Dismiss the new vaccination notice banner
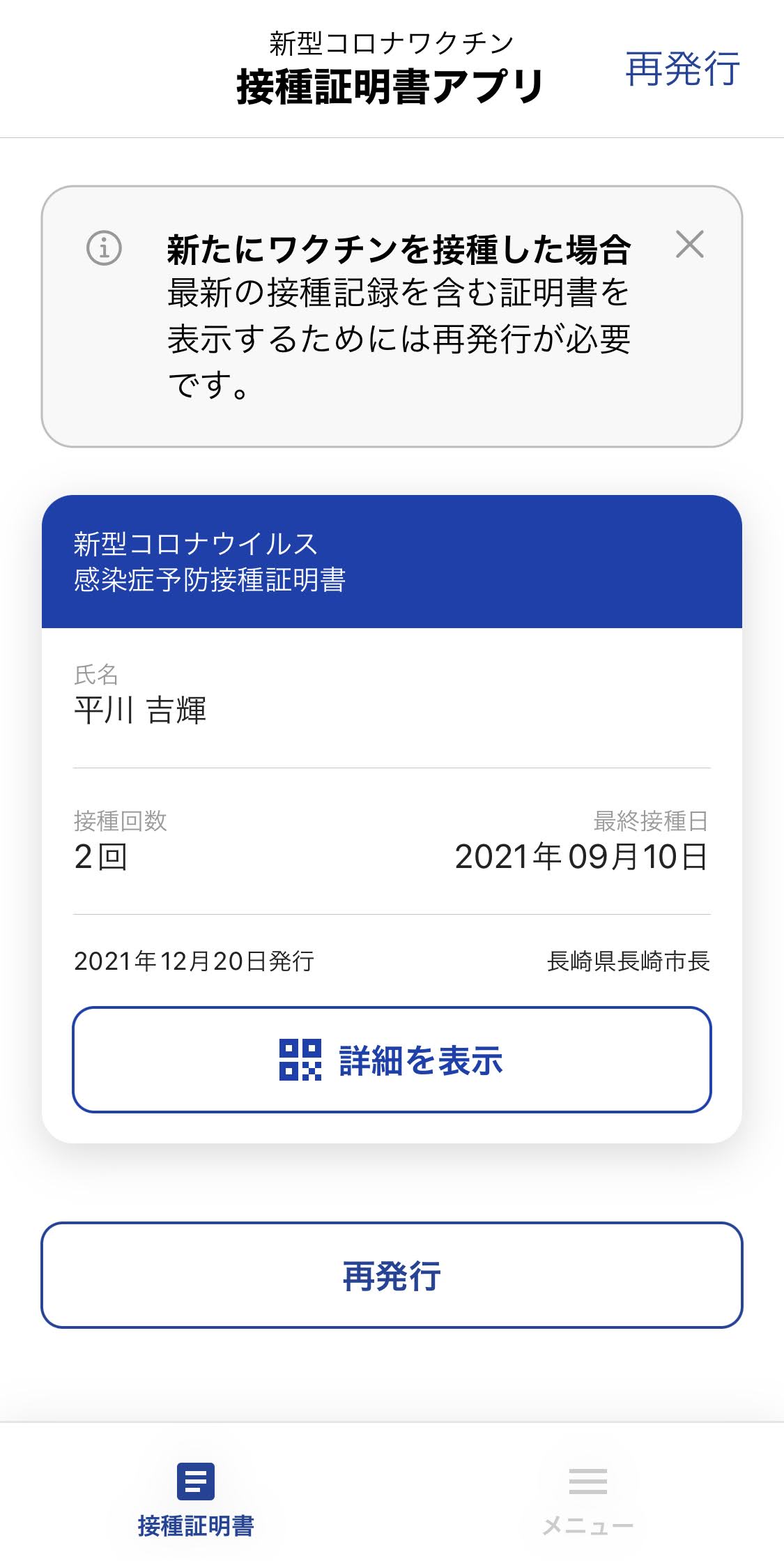 click(x=689, y=245)
